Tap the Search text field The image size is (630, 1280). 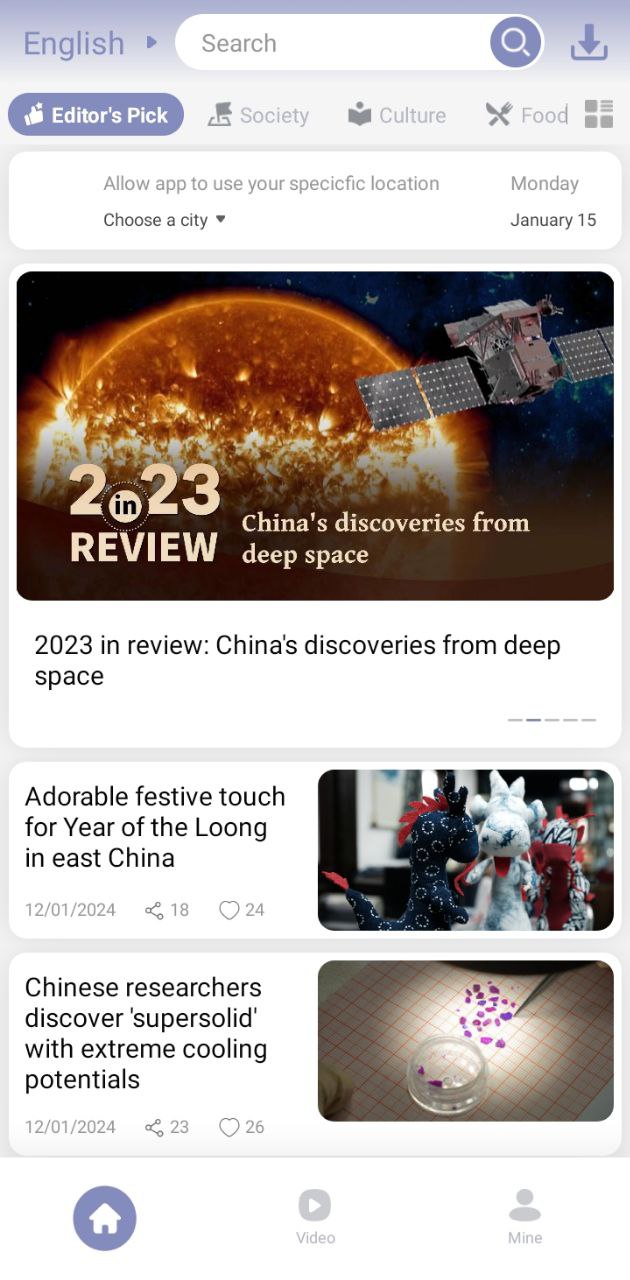[330, 43]
